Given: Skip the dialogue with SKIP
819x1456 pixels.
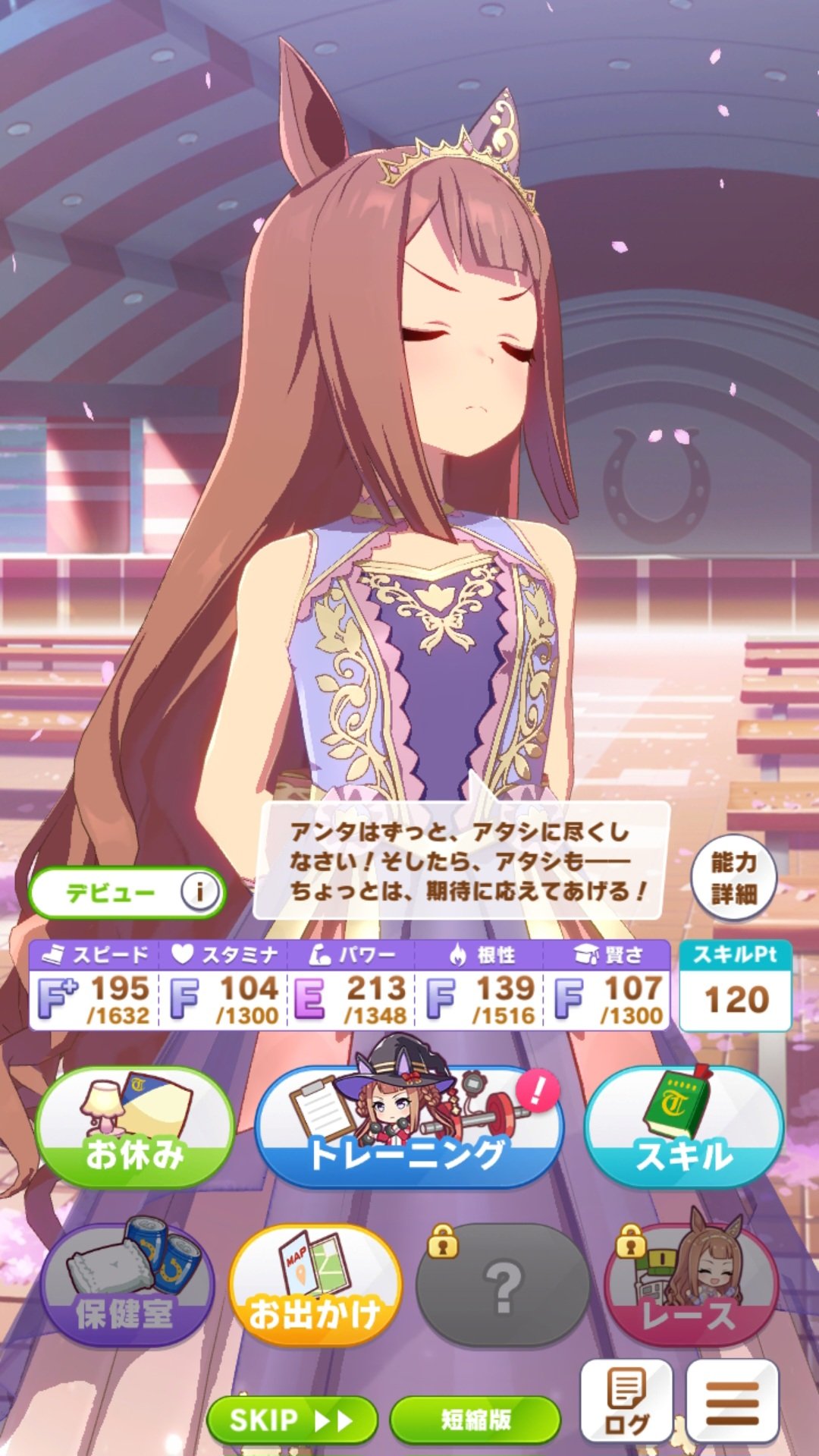Looking at the screenshot, I should 292,1420.
